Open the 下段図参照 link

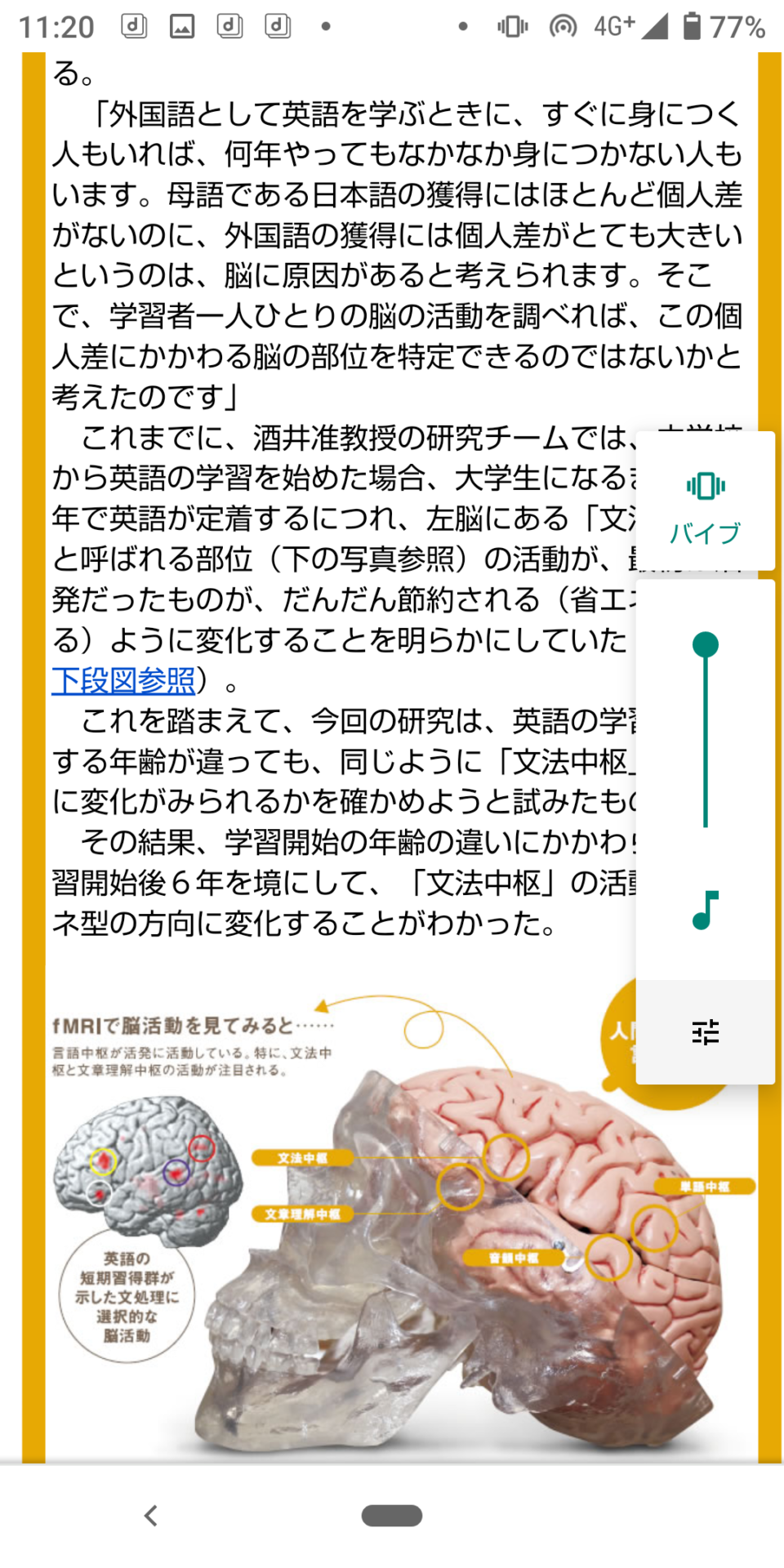(x=123, y=680)
